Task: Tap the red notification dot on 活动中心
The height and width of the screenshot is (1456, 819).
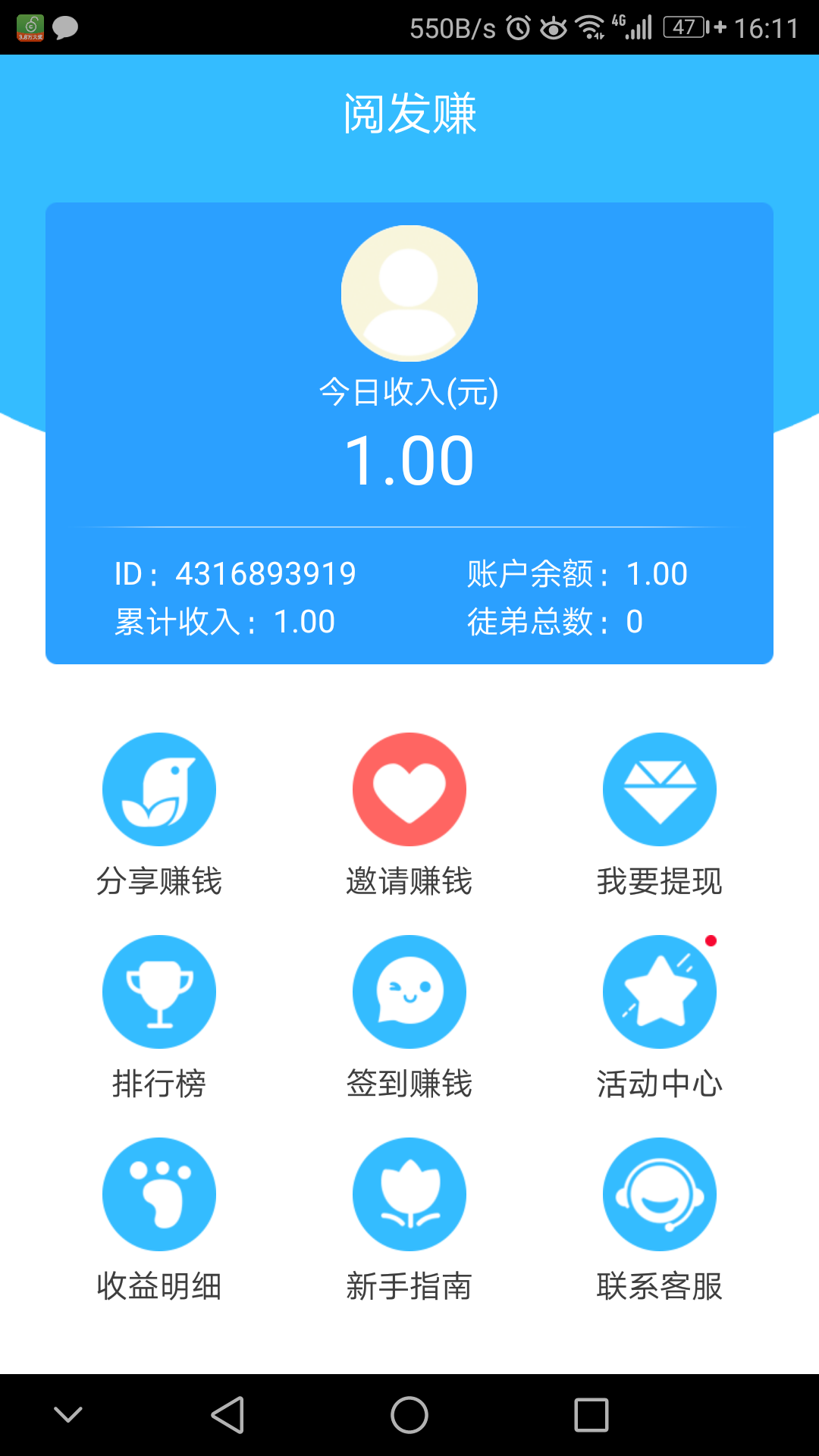Action: [x=711, y=942]
